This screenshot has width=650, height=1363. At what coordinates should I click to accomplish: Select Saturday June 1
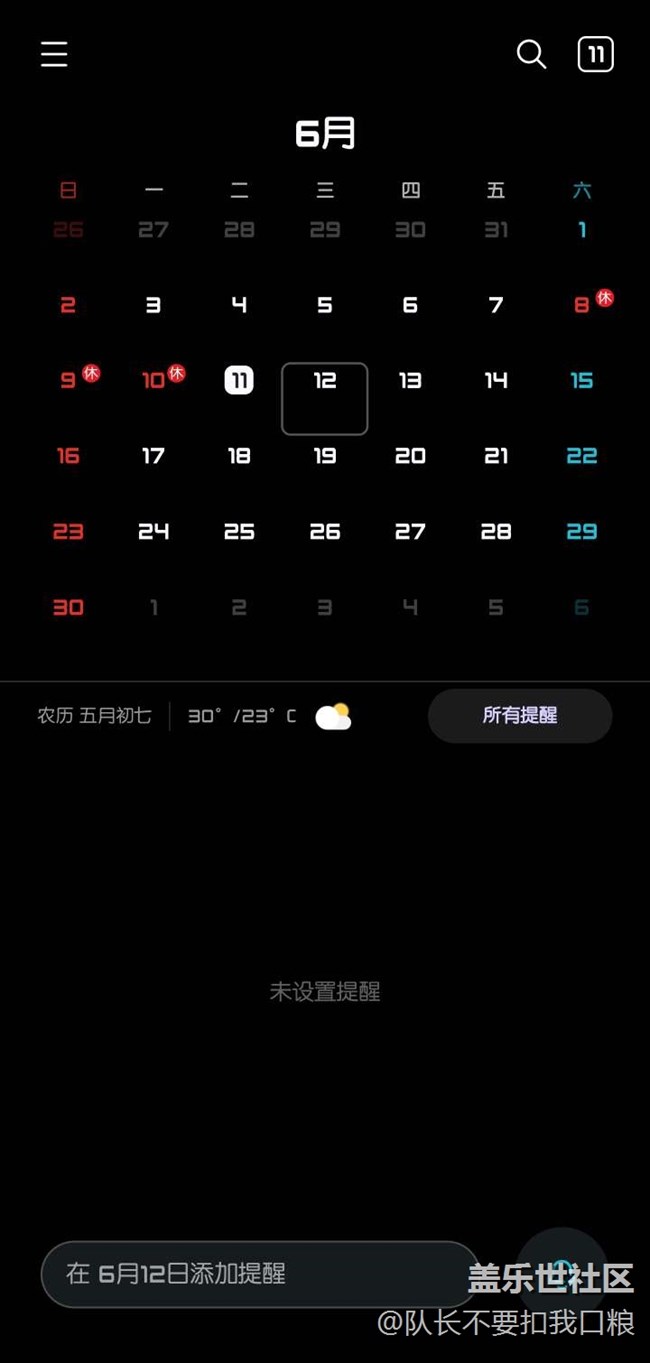[582, 230]
